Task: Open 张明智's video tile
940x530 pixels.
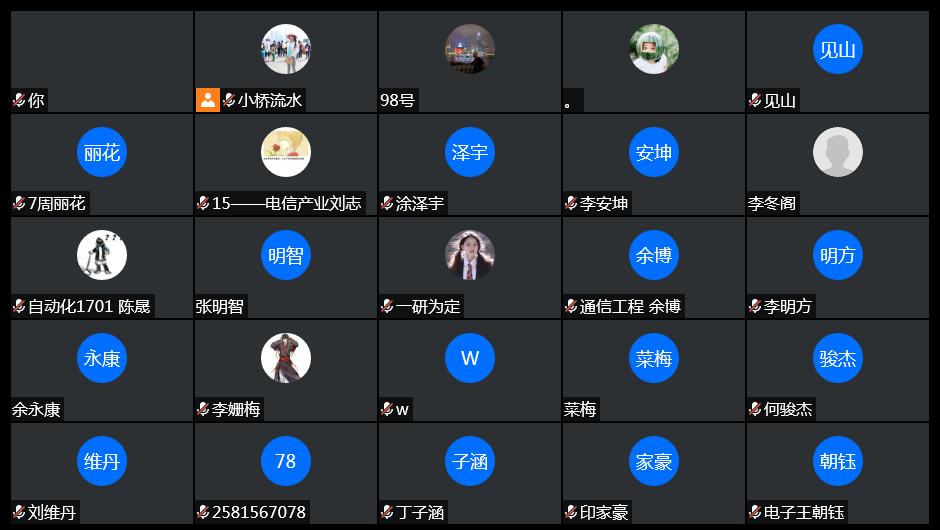Action: point(286,268)
